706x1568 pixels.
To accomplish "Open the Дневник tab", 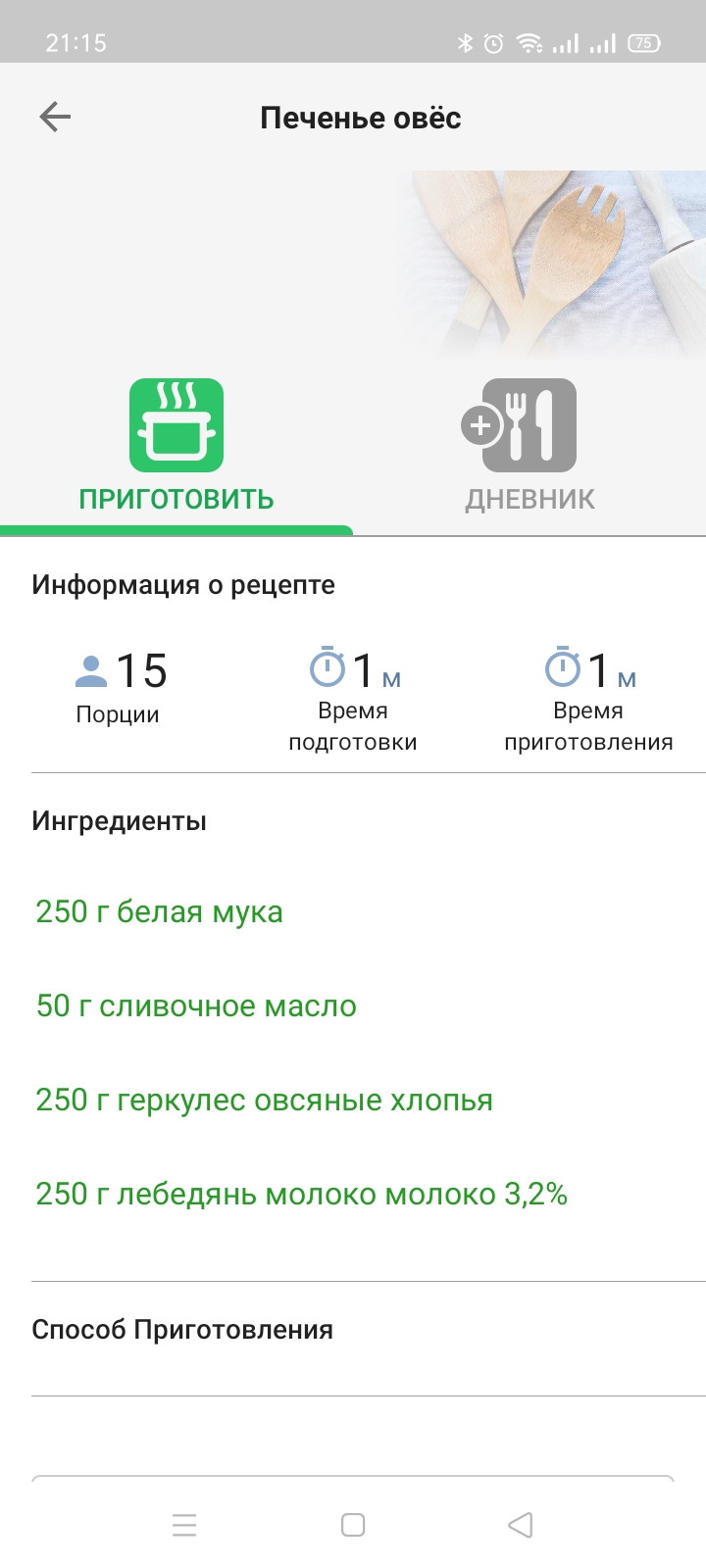I will pos(529,447).
